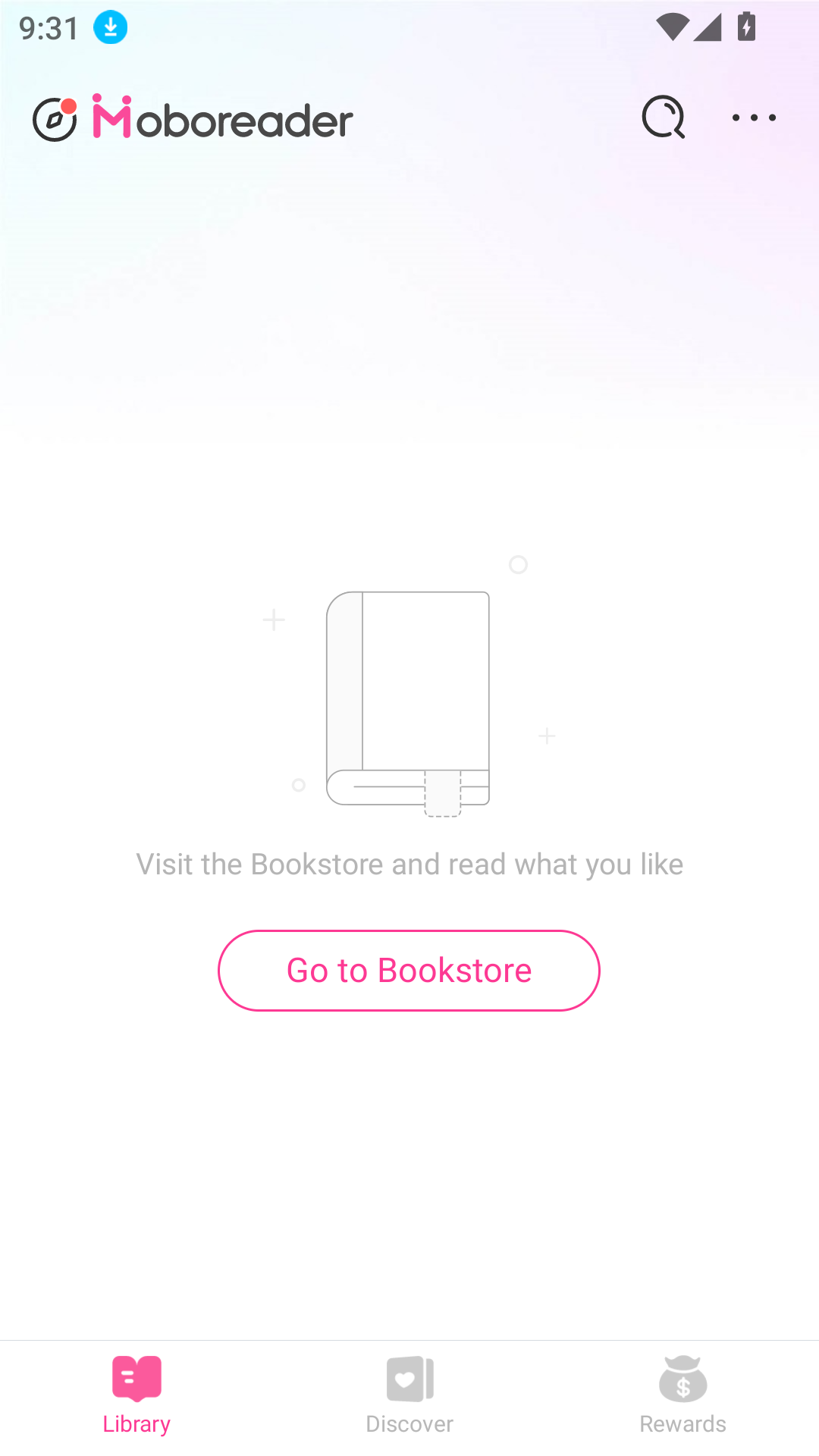This screenshot has height=1456, width=819.
Task: Switch to the Rewards tab
Action: click(x=682, y=1397)
